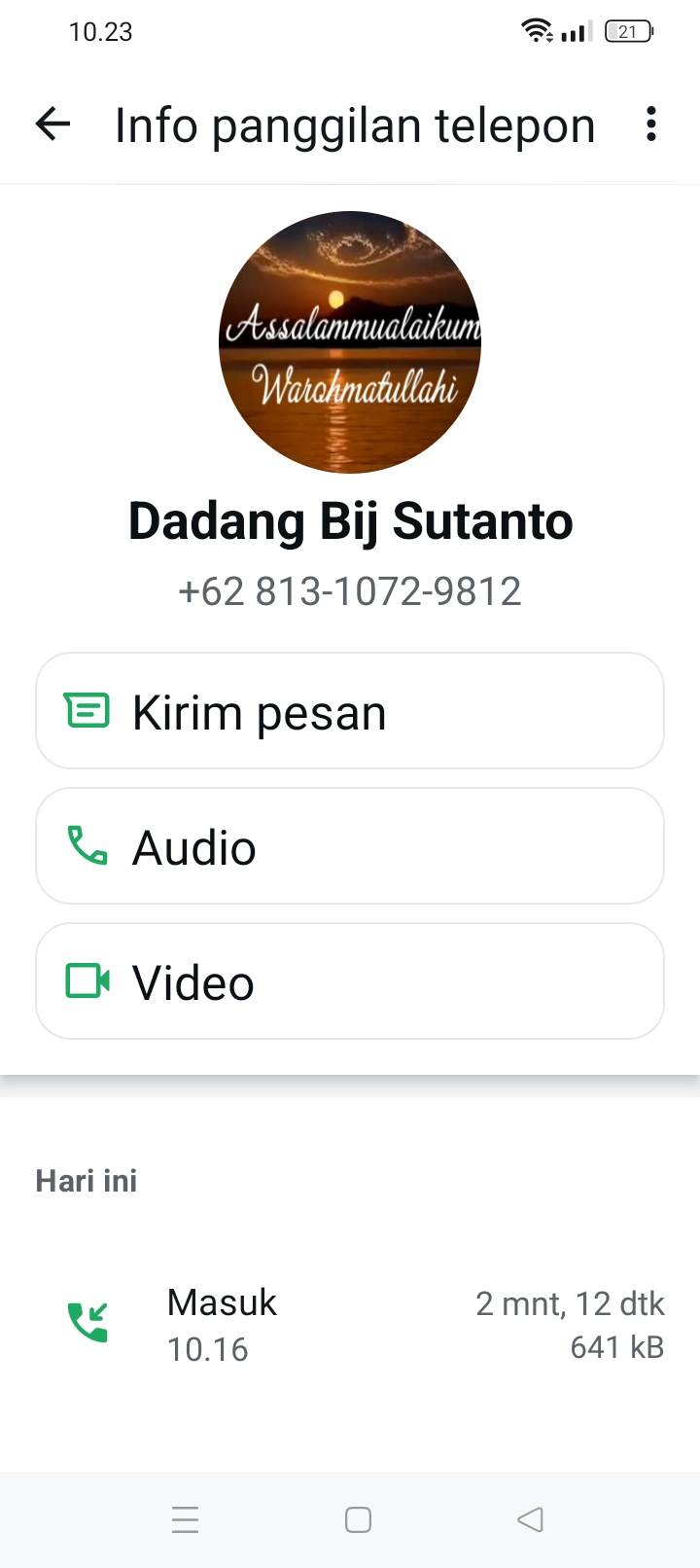Open the three-dot overflow menu
This screenshot has width=700, height=1568.
[x=650, y=125]
